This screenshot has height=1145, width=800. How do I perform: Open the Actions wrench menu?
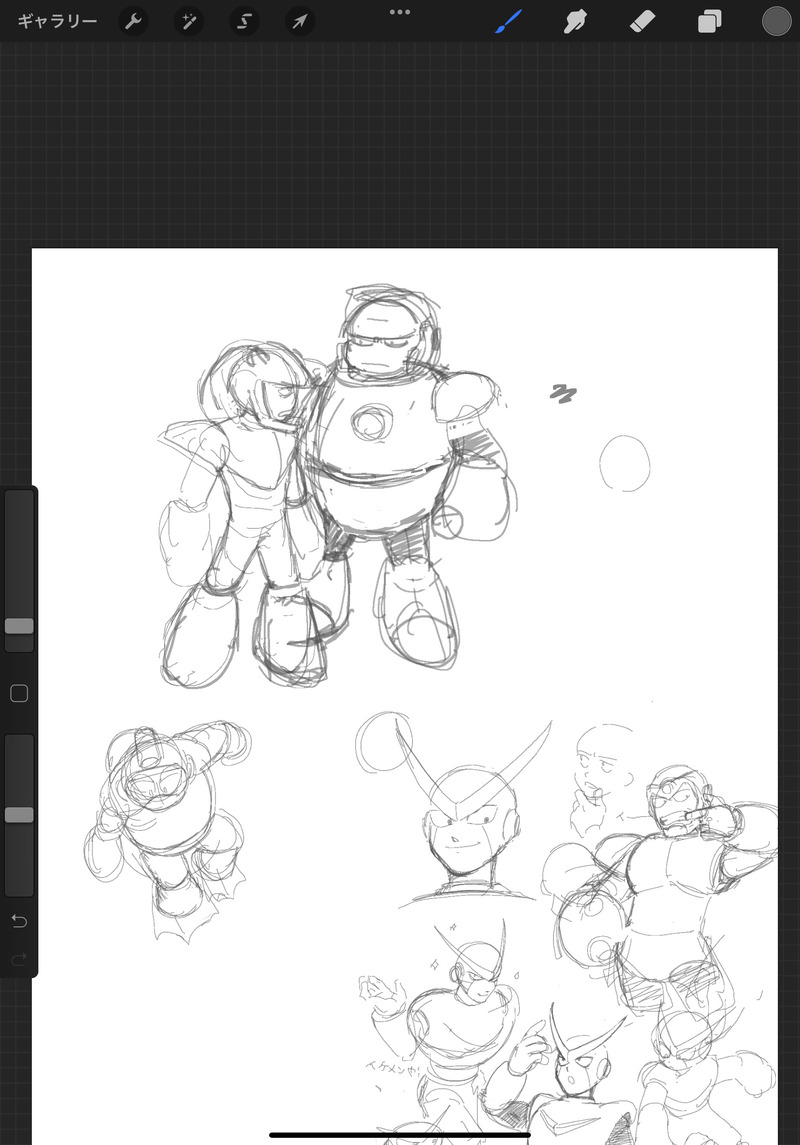133,21
